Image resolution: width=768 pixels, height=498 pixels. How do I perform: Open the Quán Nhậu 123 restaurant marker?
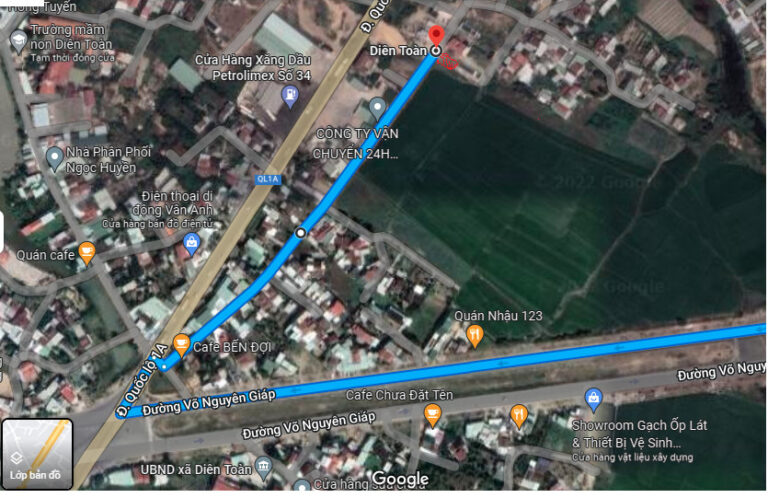coord(474,336)
